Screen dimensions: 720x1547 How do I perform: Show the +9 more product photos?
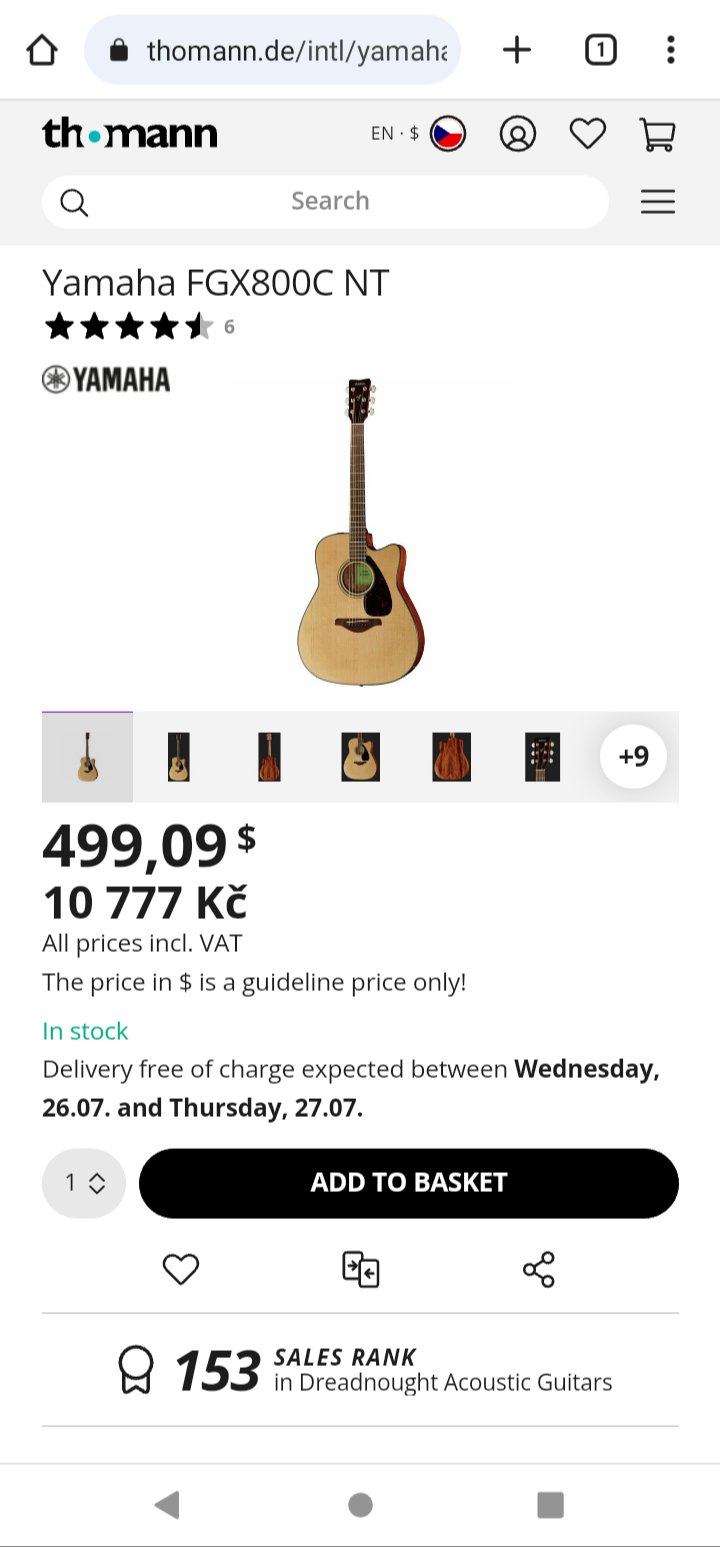tap(633, 756)
